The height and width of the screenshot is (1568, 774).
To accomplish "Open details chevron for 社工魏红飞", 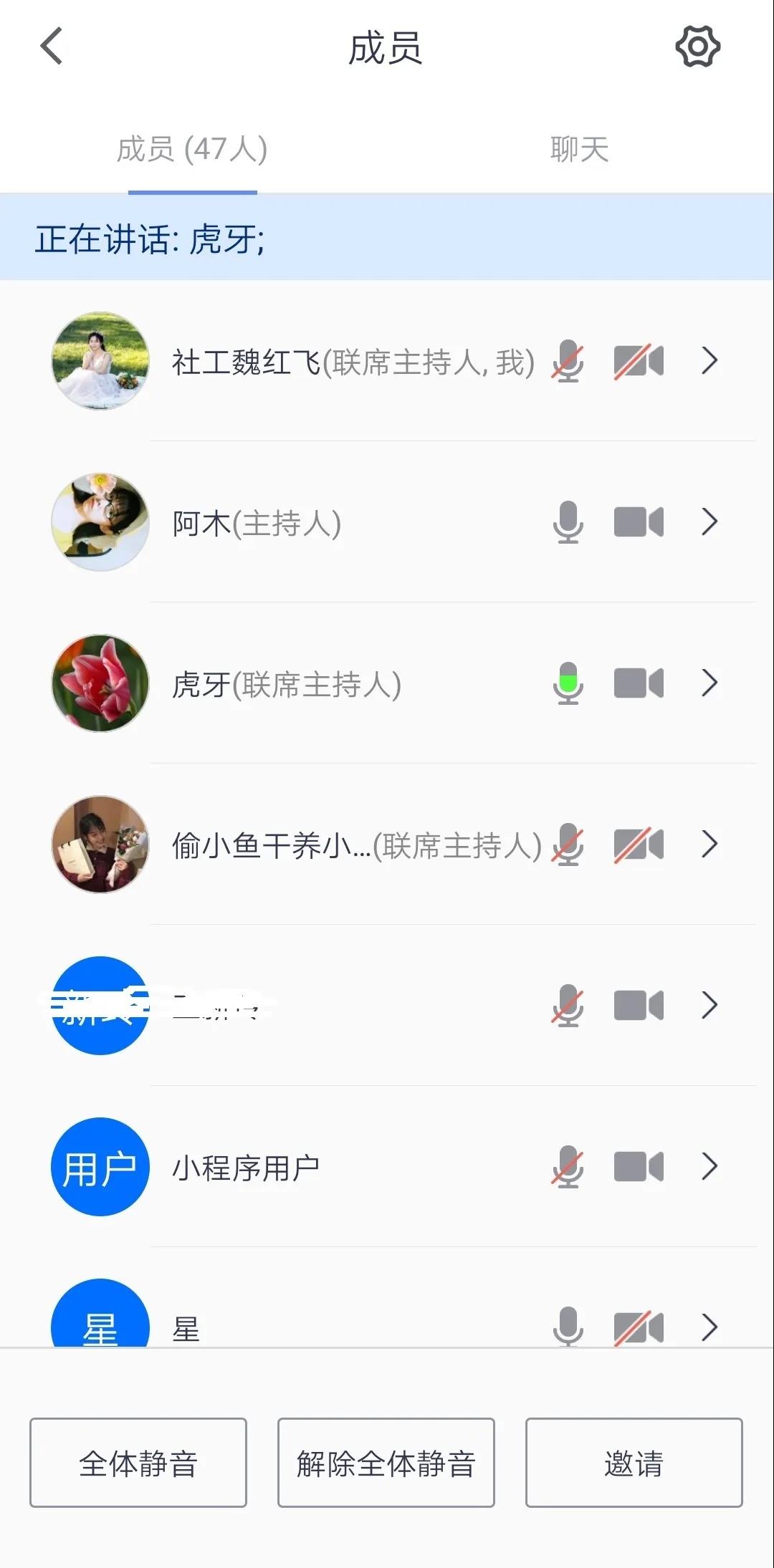I will click(709, 360).
